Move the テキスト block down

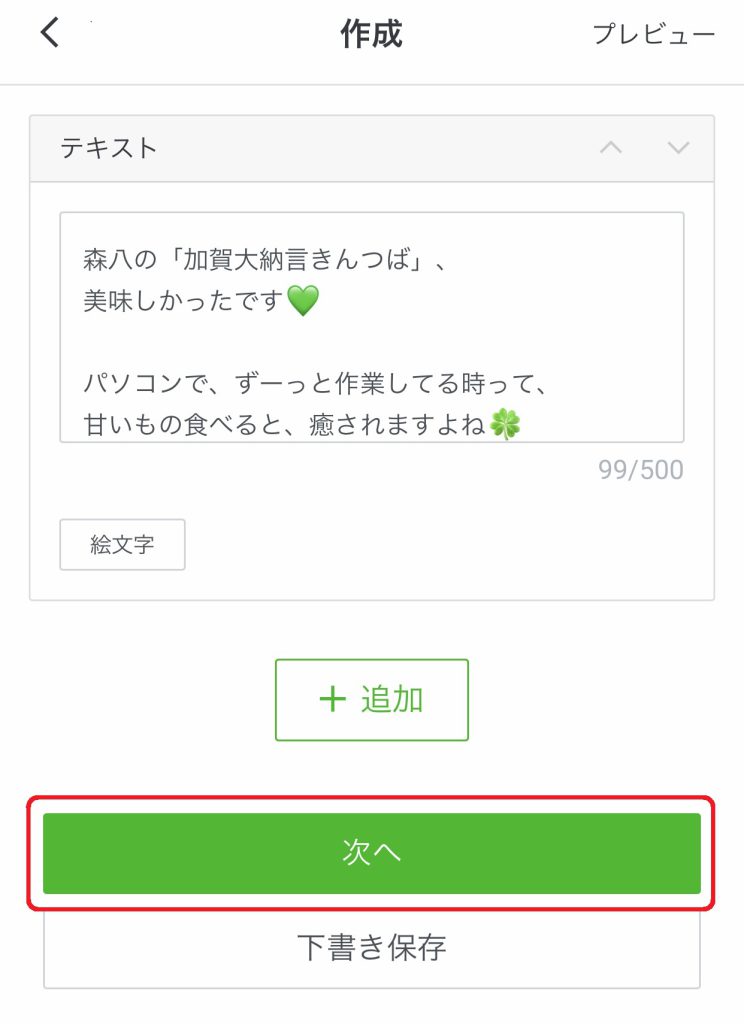click(x=678, y=148)
